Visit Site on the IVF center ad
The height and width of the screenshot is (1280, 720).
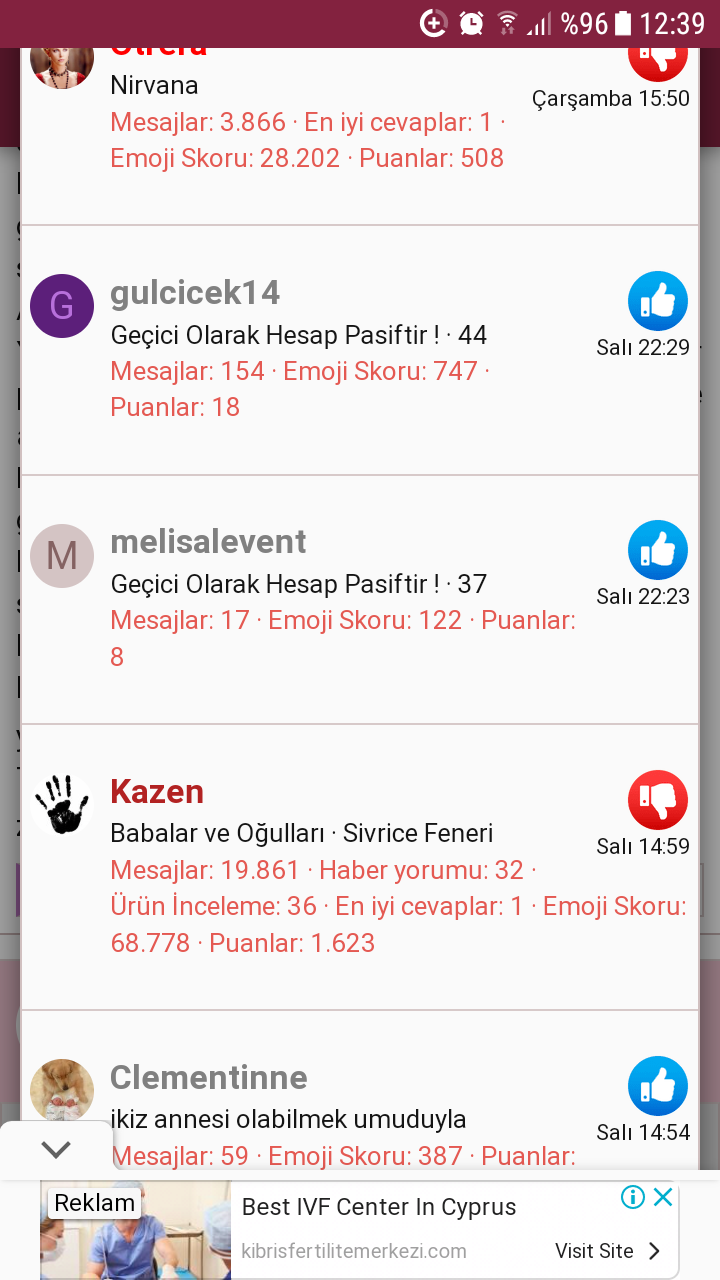tap(607, 1251)
